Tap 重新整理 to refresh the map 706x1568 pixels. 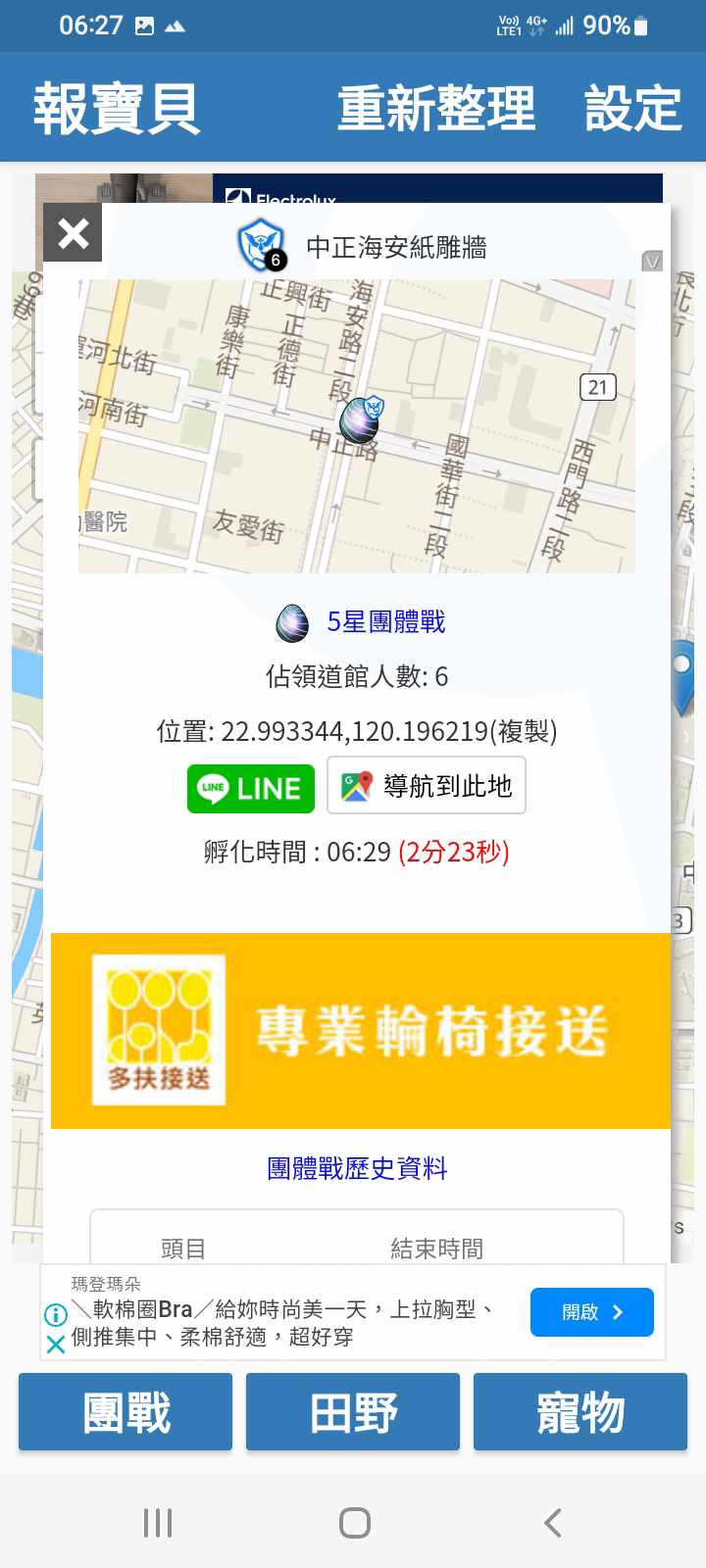[436, 108]
